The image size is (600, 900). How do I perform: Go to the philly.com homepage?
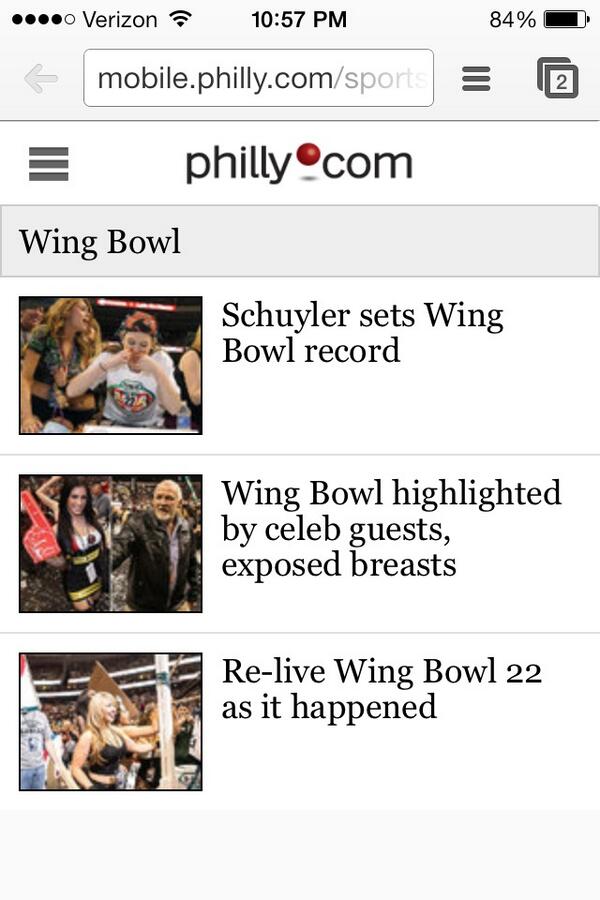[298, 164]
